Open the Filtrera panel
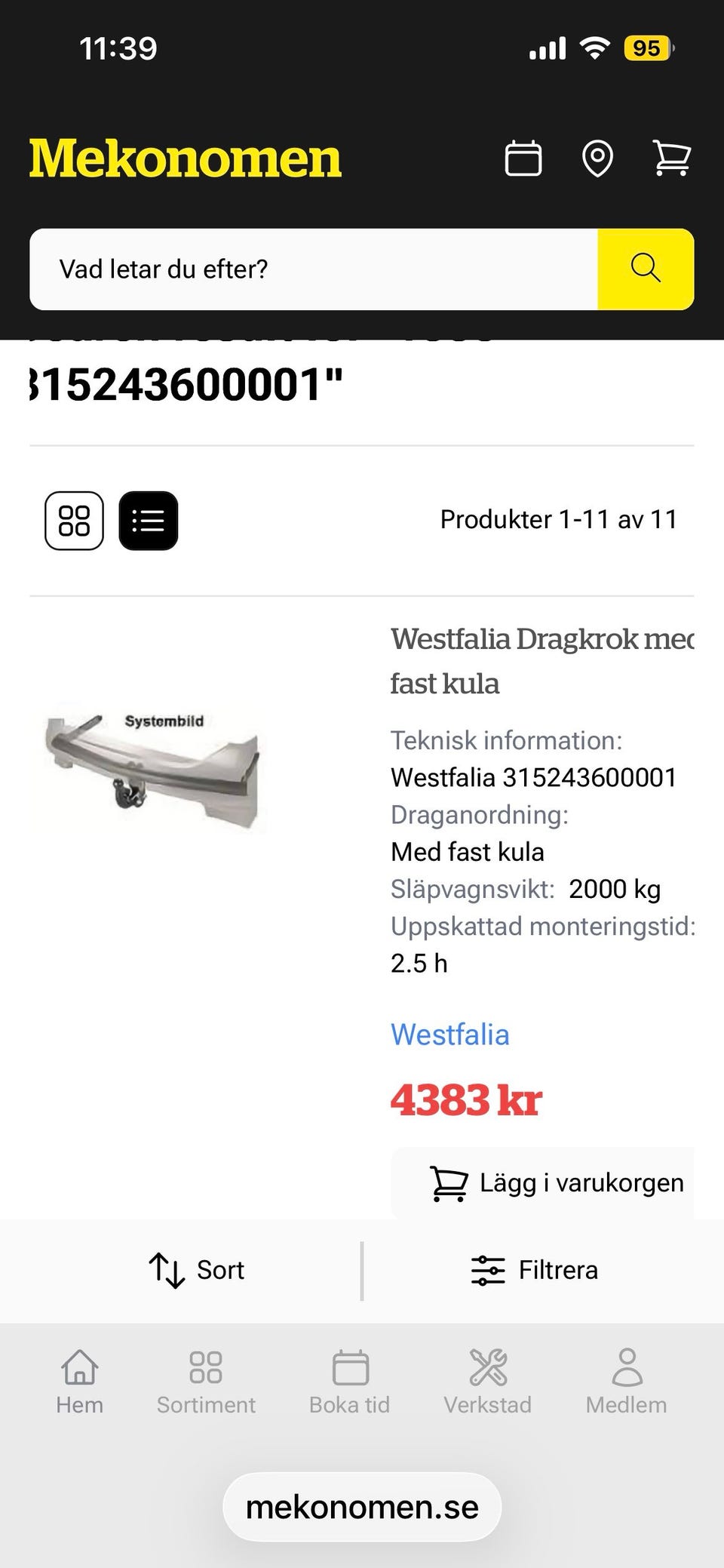Viewport: 724px width, 1568px height. 535,1270
